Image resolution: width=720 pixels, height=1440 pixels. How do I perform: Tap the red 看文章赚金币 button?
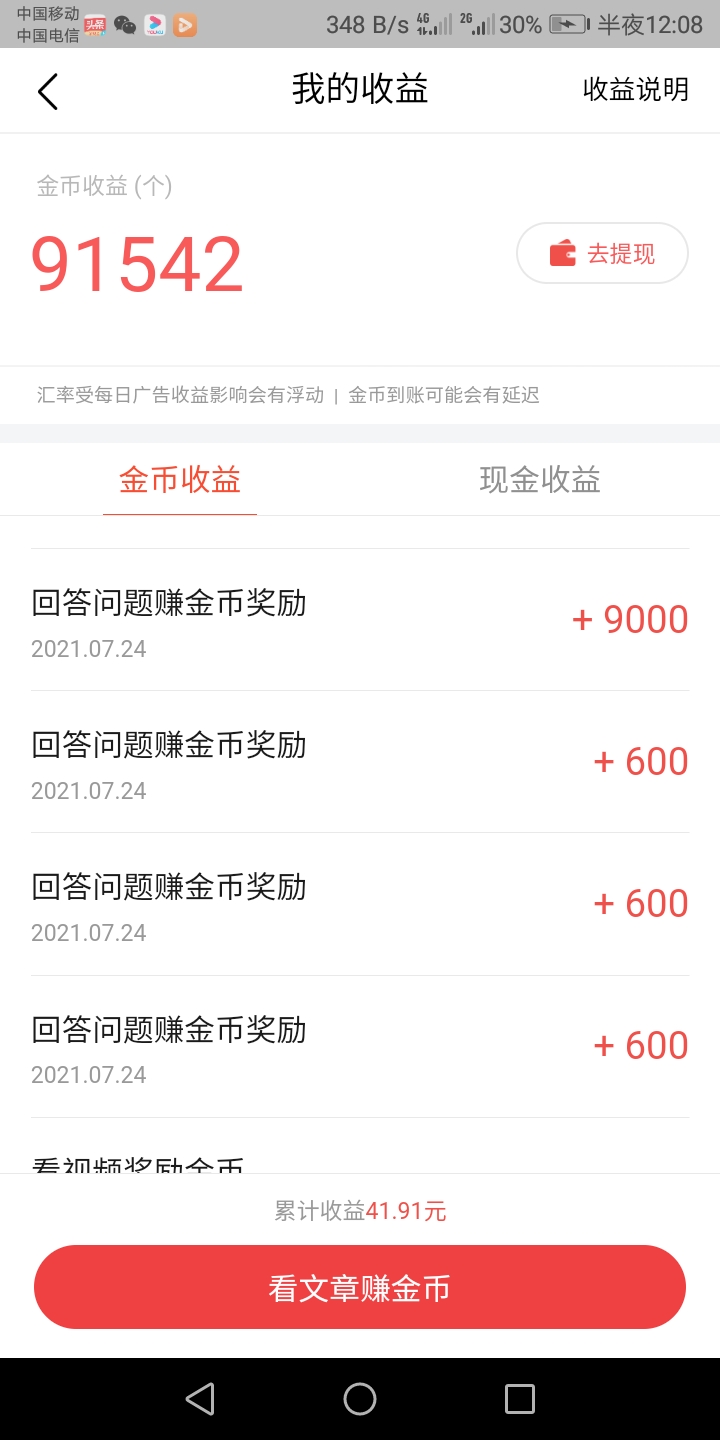pos(360,1287)
